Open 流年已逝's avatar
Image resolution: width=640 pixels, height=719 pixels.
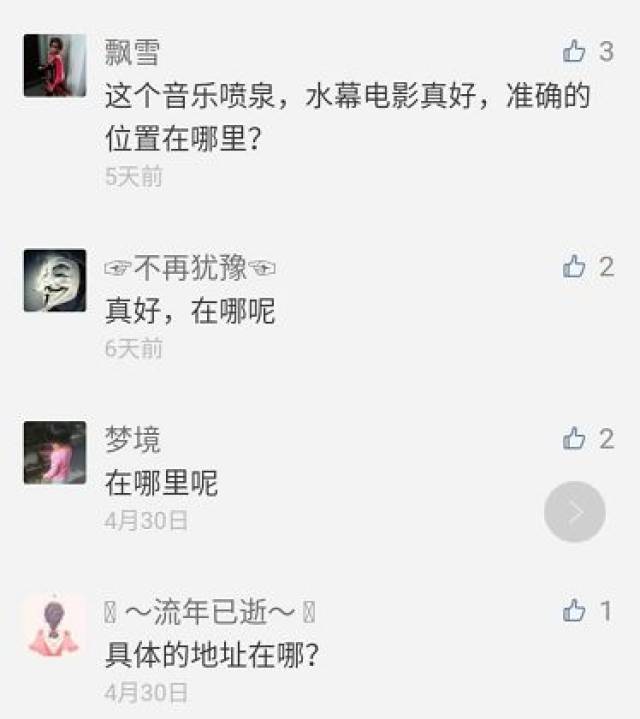(x=54, y=625)
